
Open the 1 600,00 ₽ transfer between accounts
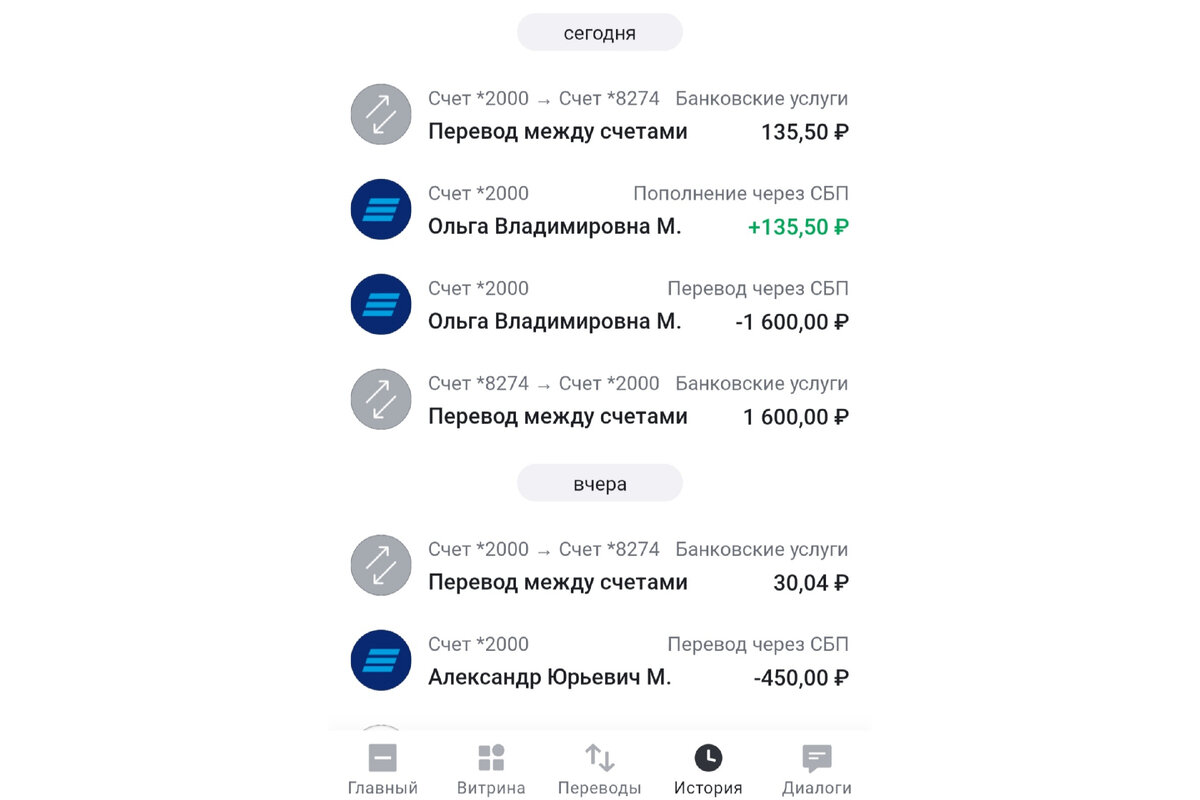(x=600, y=400)
